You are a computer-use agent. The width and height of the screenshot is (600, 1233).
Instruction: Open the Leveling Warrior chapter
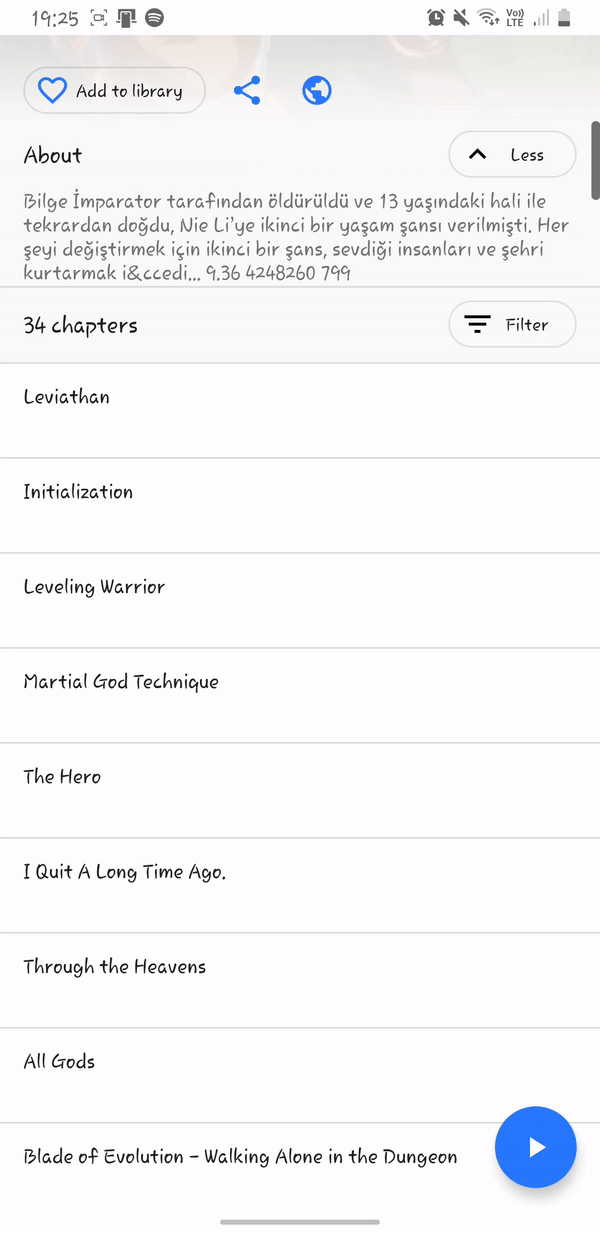pos(300,600)
